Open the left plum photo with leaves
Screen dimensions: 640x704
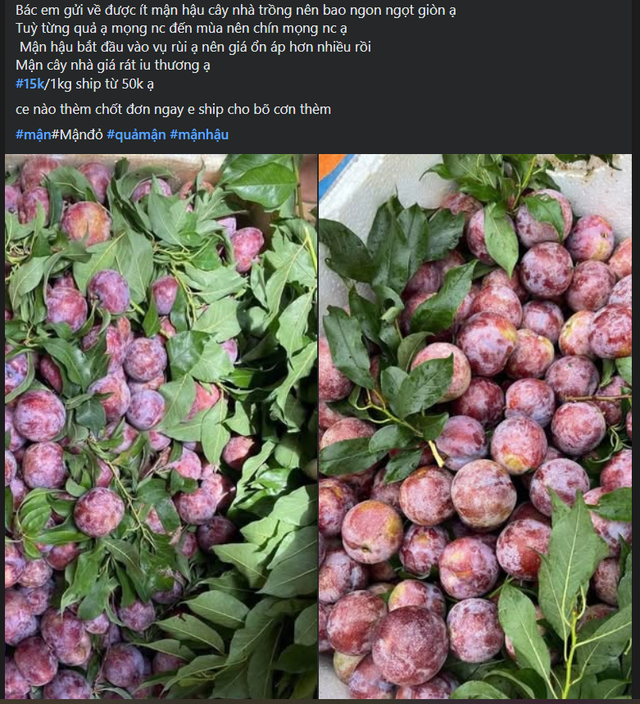click(161, 427)
